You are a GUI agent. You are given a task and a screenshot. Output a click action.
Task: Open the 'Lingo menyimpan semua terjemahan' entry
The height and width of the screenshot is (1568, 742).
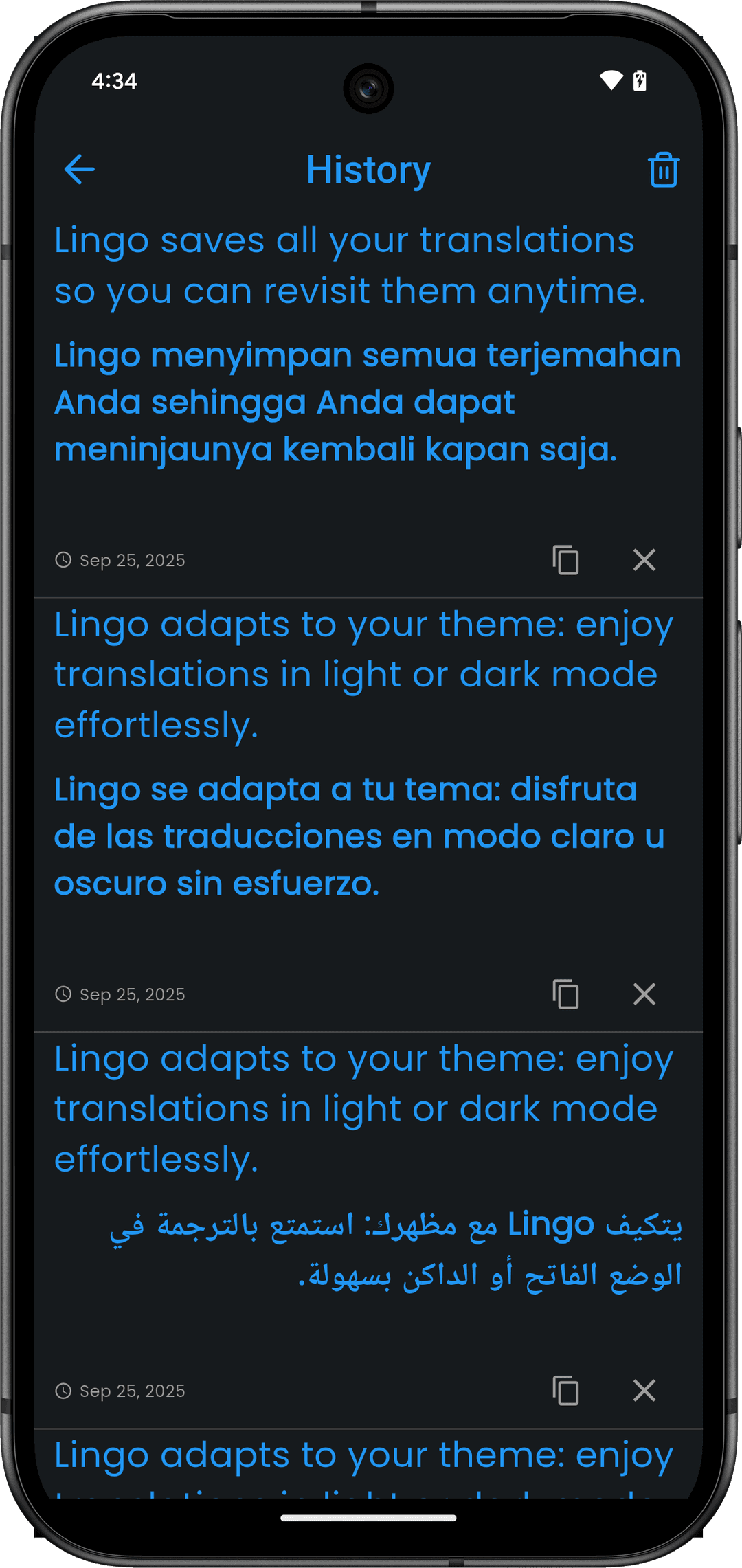coord(368,402)
